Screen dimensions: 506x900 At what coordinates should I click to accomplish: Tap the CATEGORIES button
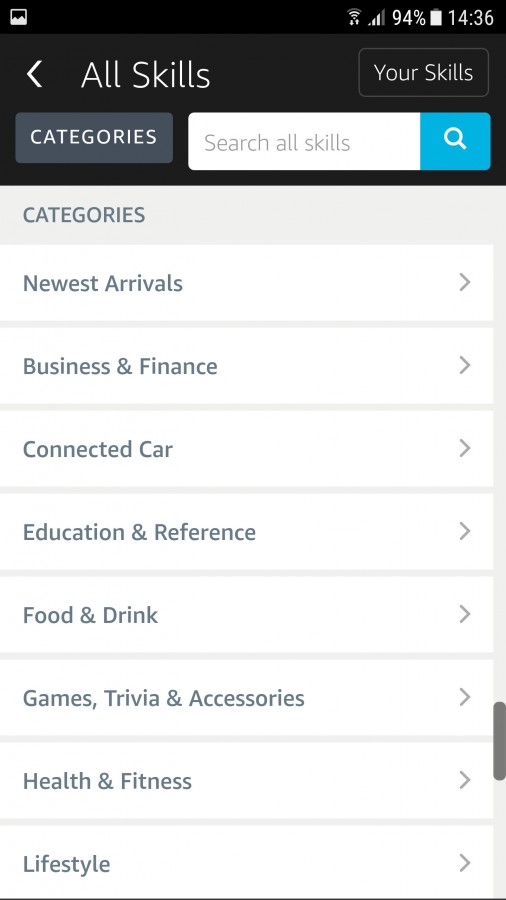pos(94,138)
